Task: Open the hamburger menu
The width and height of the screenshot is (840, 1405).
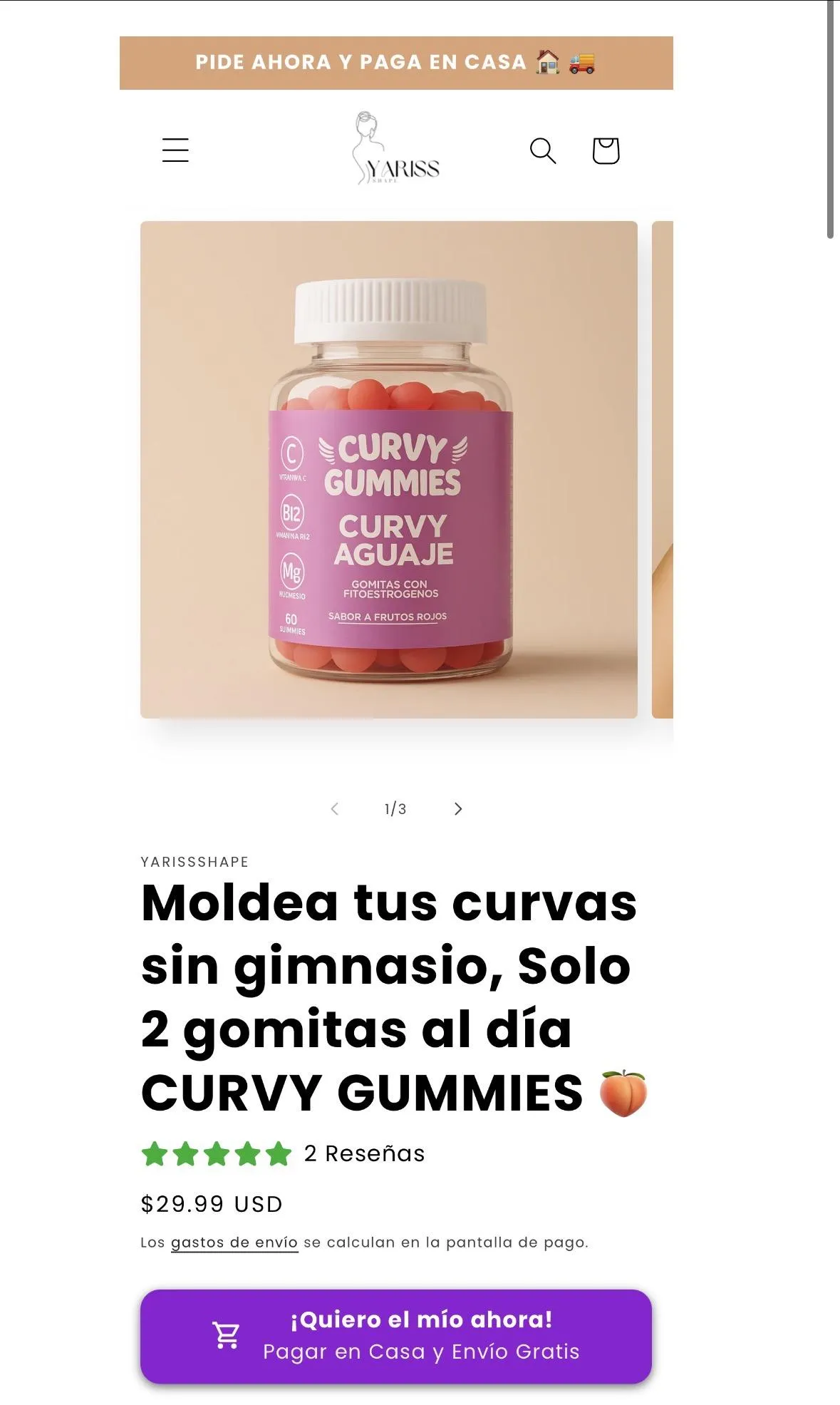Action: (x=175, y=150)
